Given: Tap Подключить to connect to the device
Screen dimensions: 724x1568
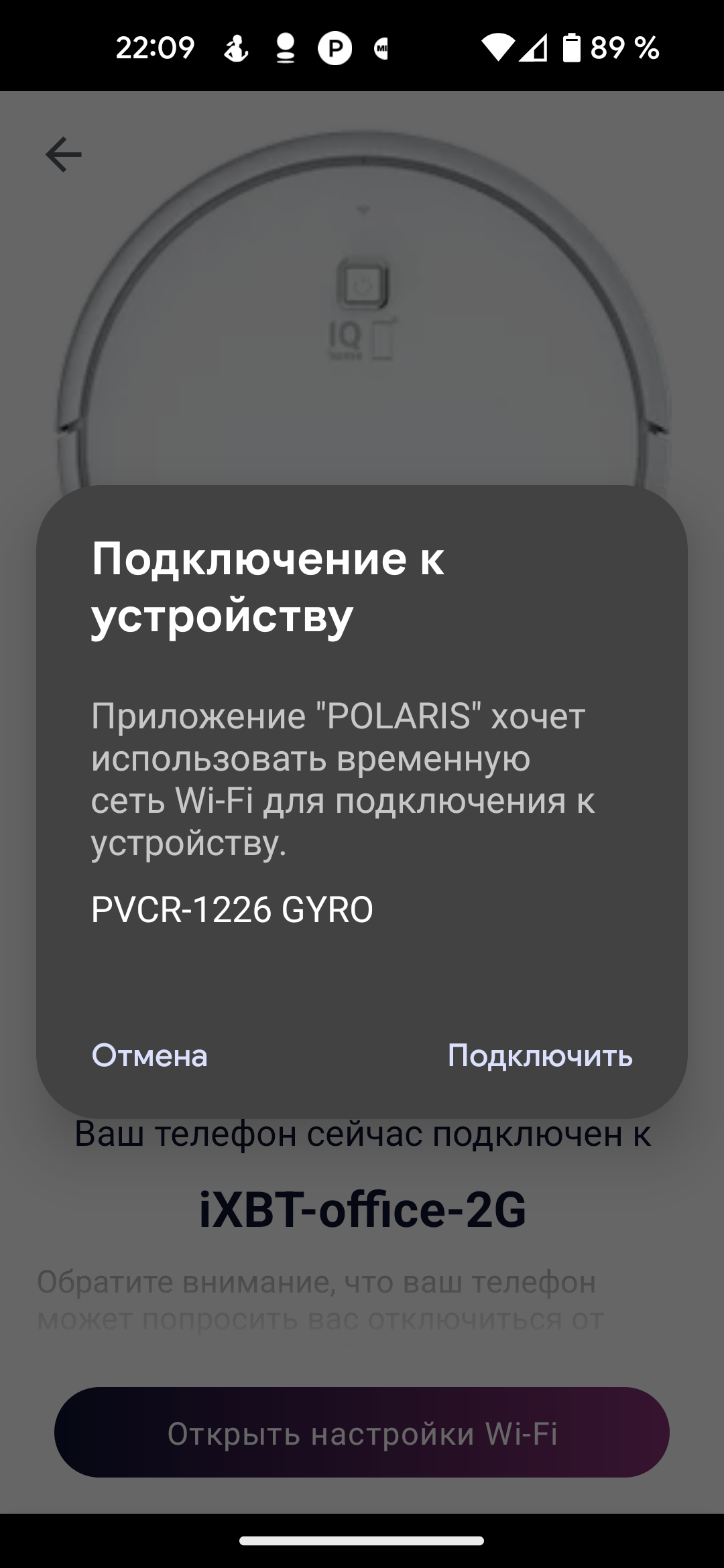Looking at the screenshot, I should point(540,1055).
